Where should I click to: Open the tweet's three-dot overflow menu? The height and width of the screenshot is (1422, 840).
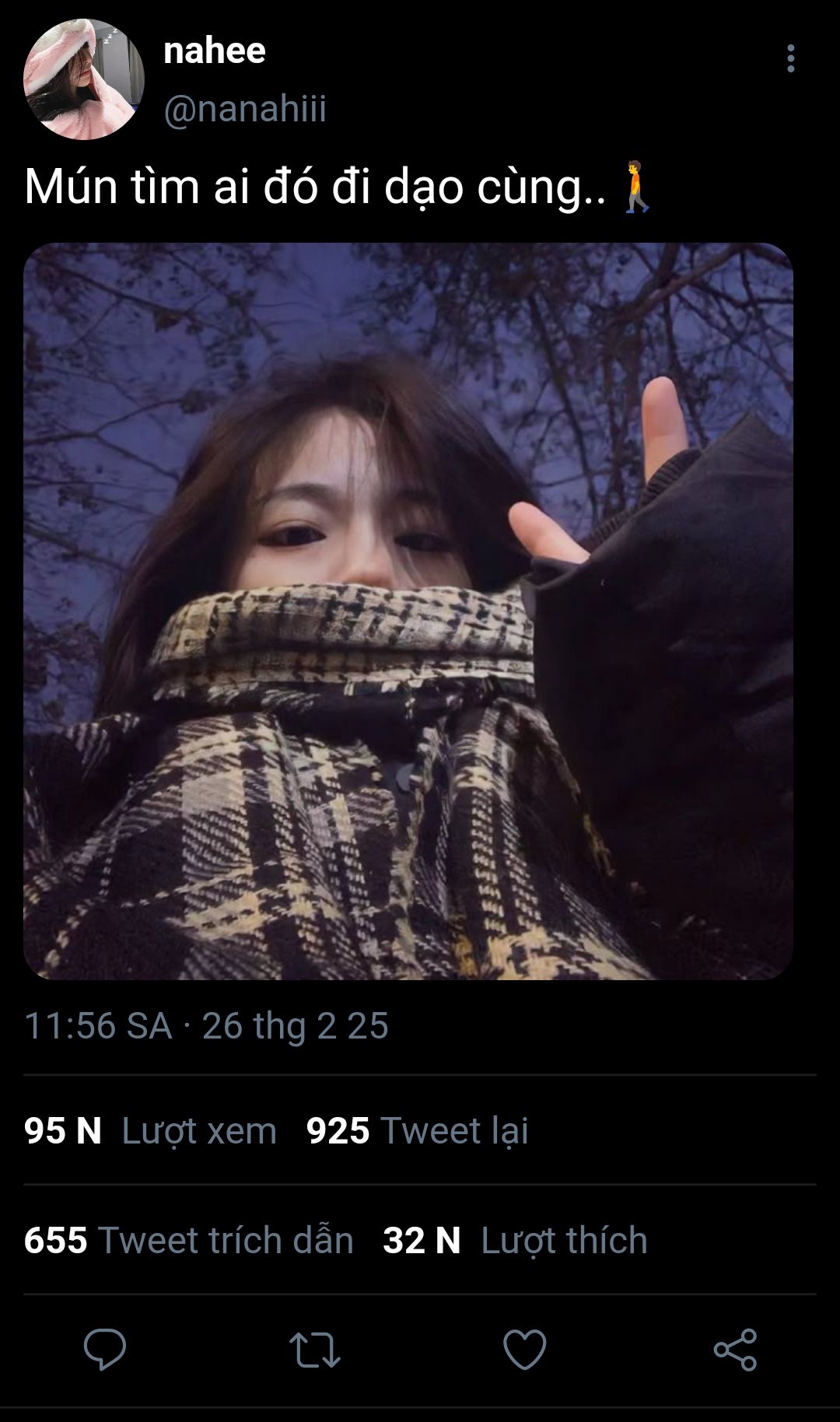(x=790, y=58)
